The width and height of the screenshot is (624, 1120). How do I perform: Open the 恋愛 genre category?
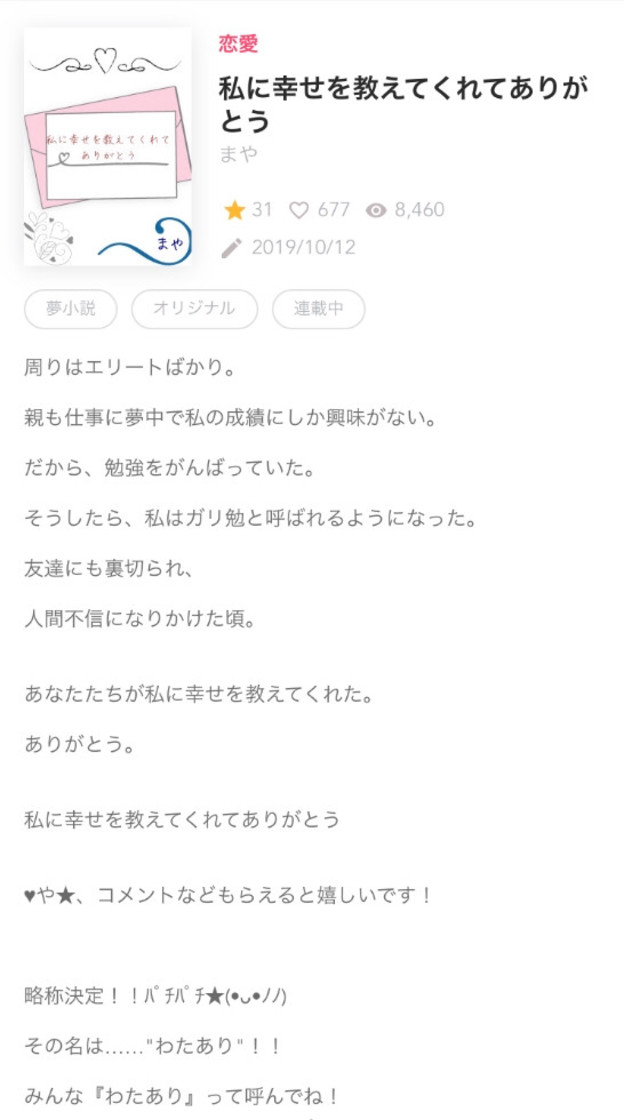pyautogui.click(x=238, y=44)
